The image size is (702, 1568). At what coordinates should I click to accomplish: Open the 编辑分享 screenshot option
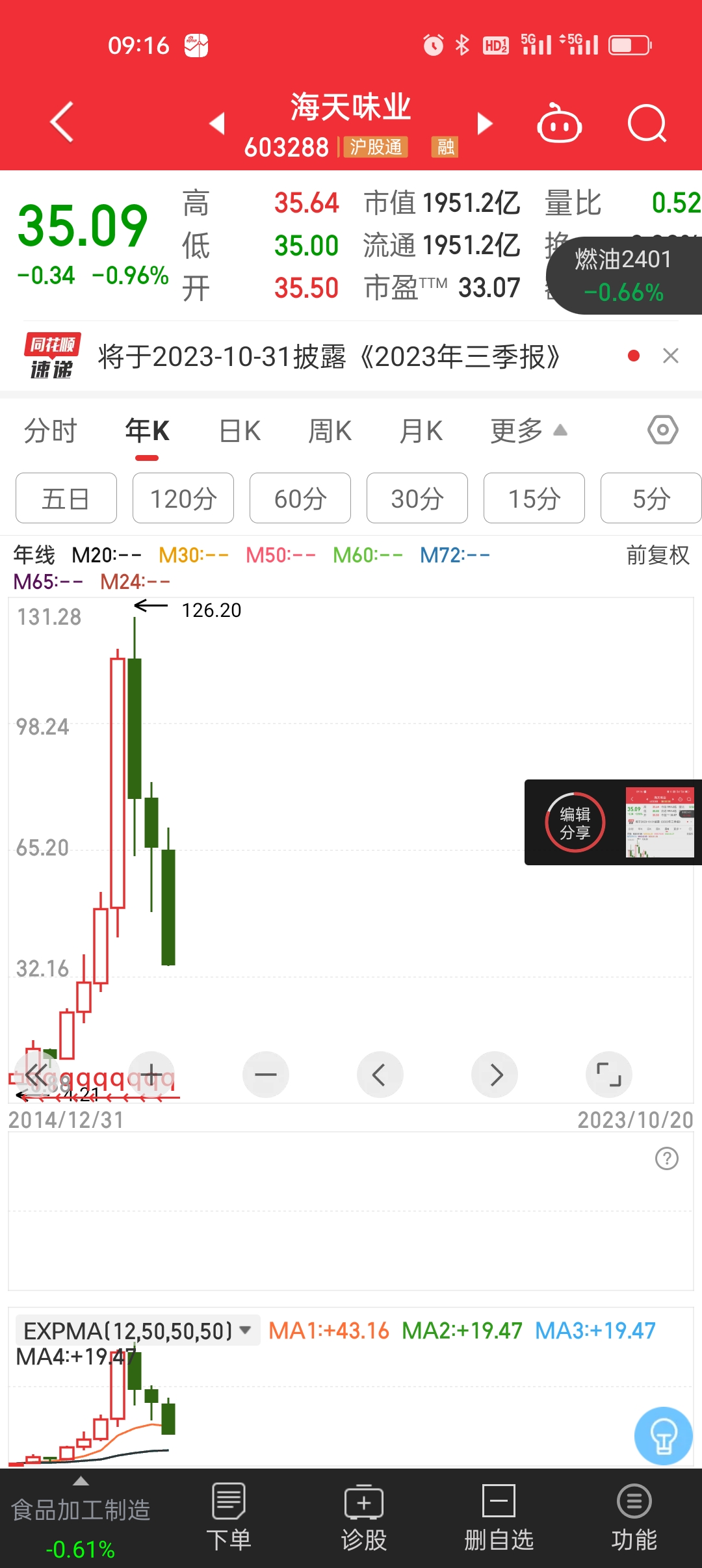pos(575,822)
